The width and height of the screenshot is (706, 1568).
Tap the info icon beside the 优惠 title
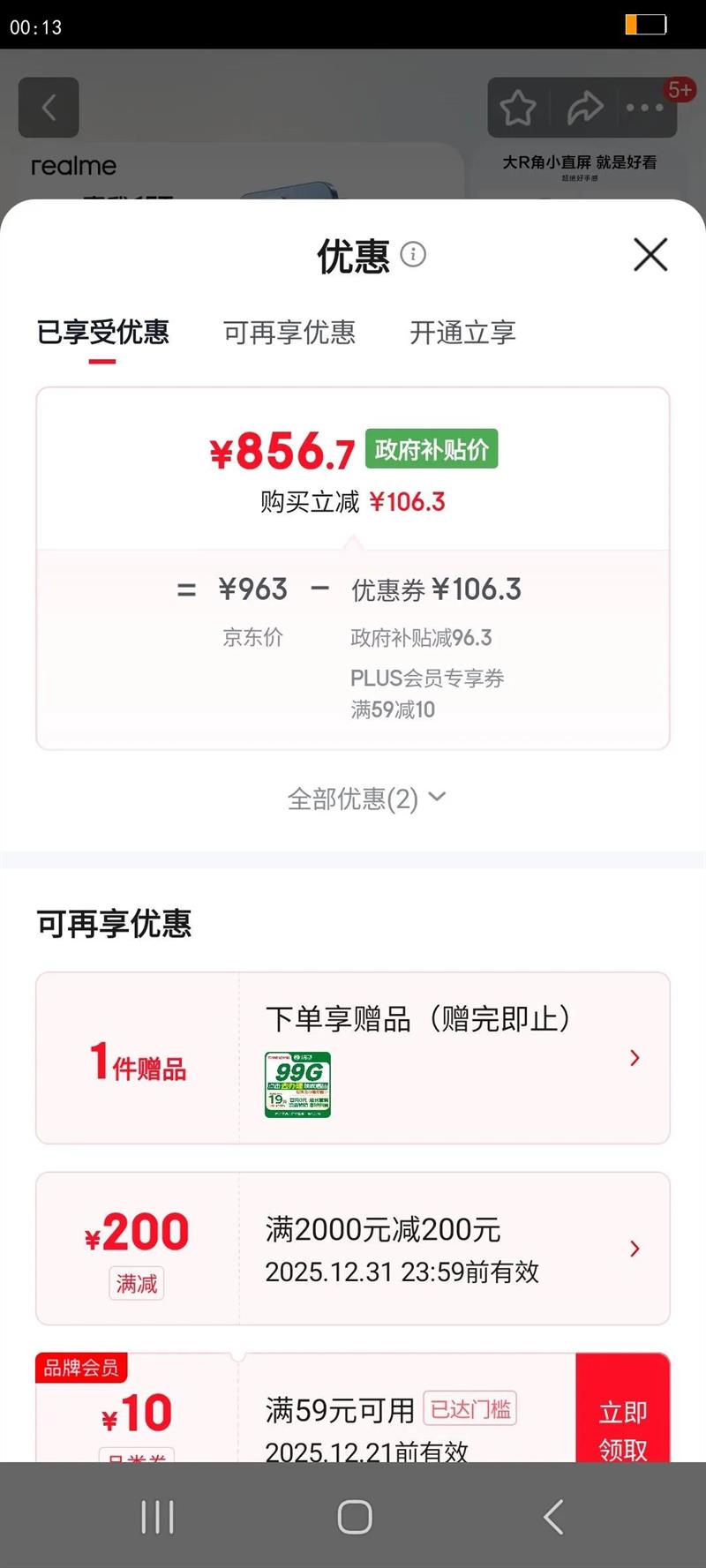(411, 254)
